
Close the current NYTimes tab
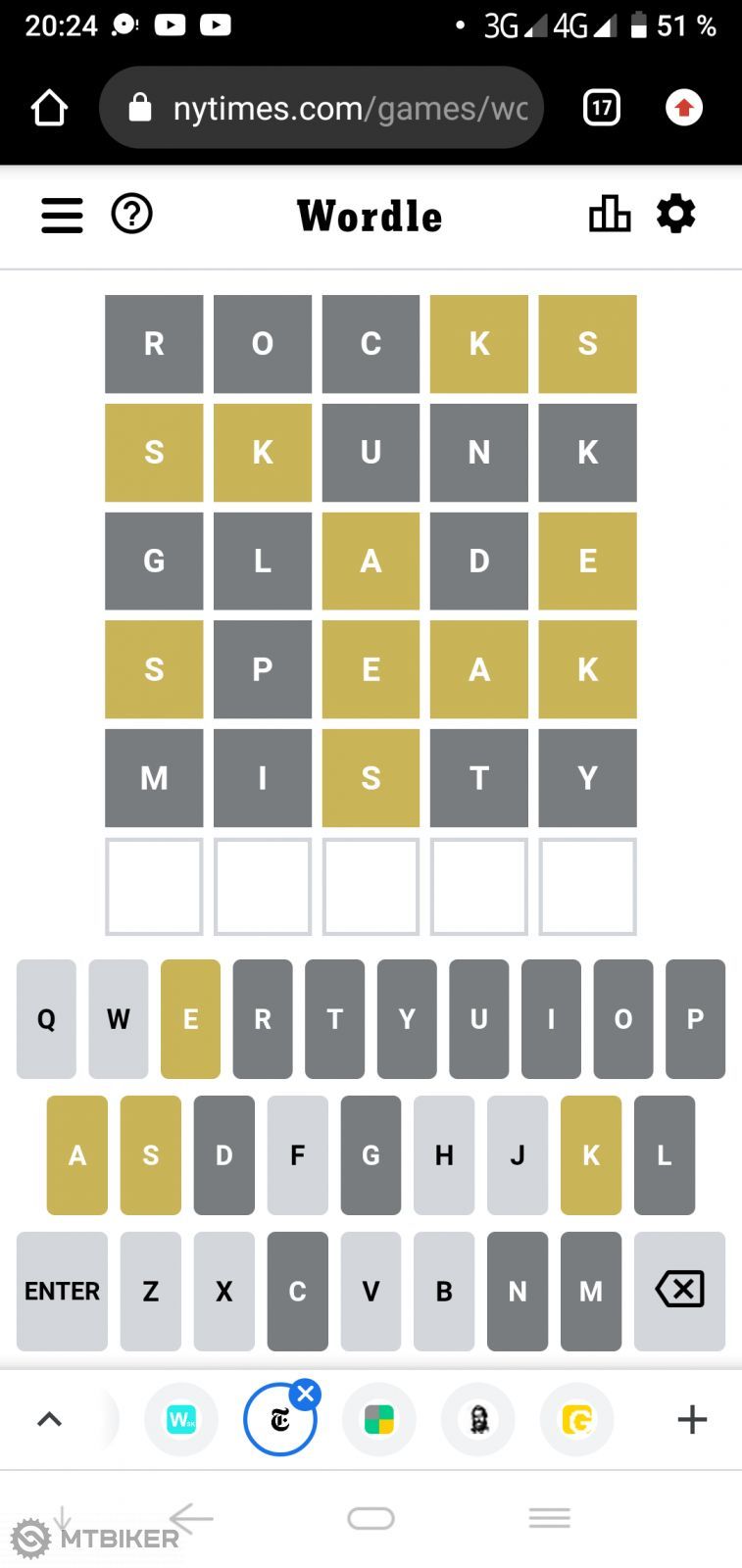point(306,1394)
